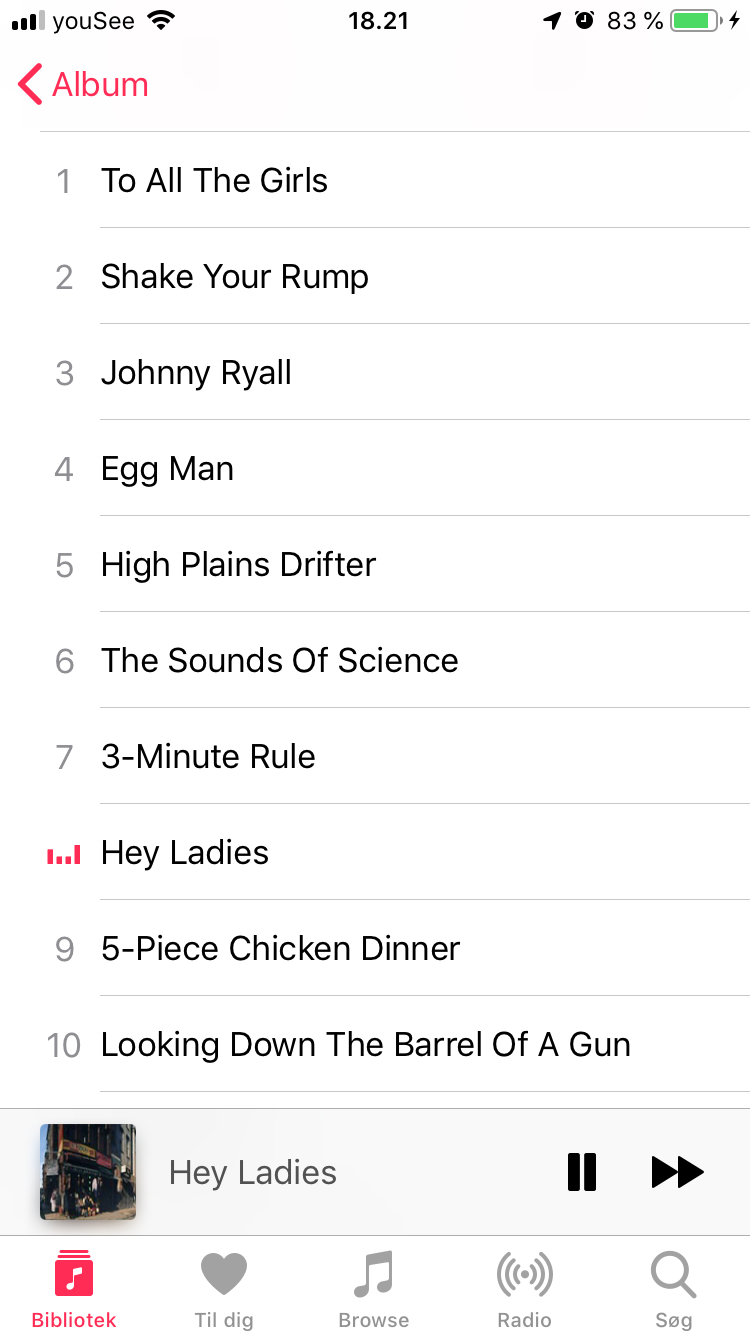Viewport: 750px width, 1334px height.
Task: Play The Sounds Of Science
Action: coord(375,660)
